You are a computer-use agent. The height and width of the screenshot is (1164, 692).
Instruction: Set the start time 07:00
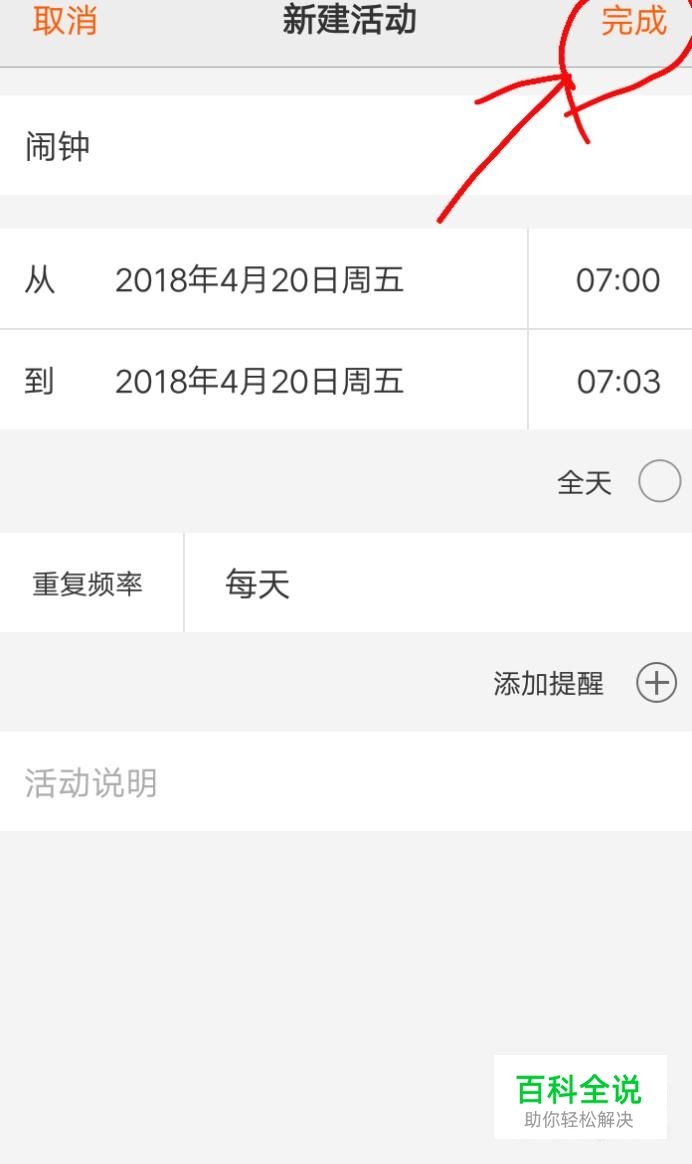[617, 280]
